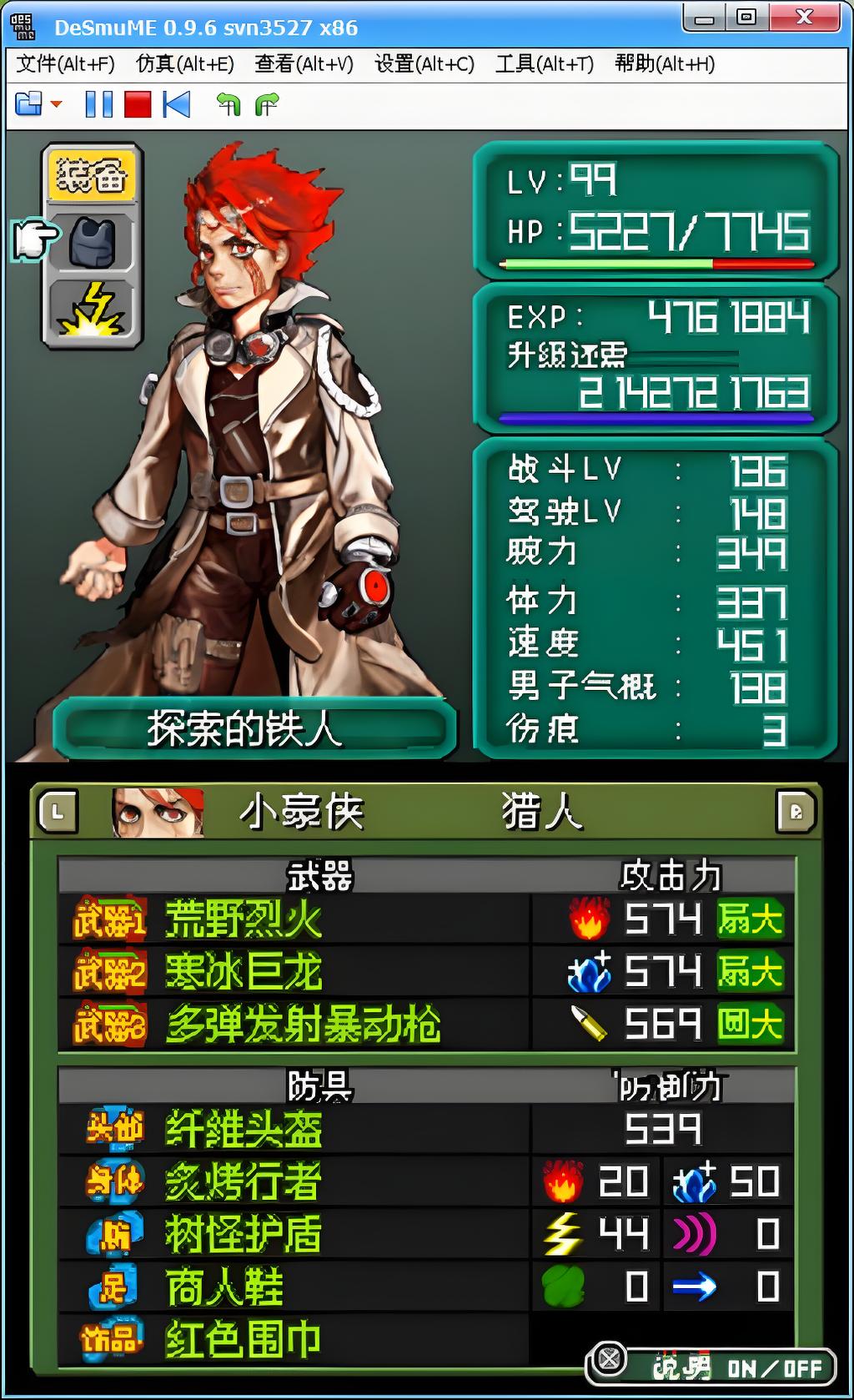
Task: Close the DeSmuME window
Action: [804, 17]
